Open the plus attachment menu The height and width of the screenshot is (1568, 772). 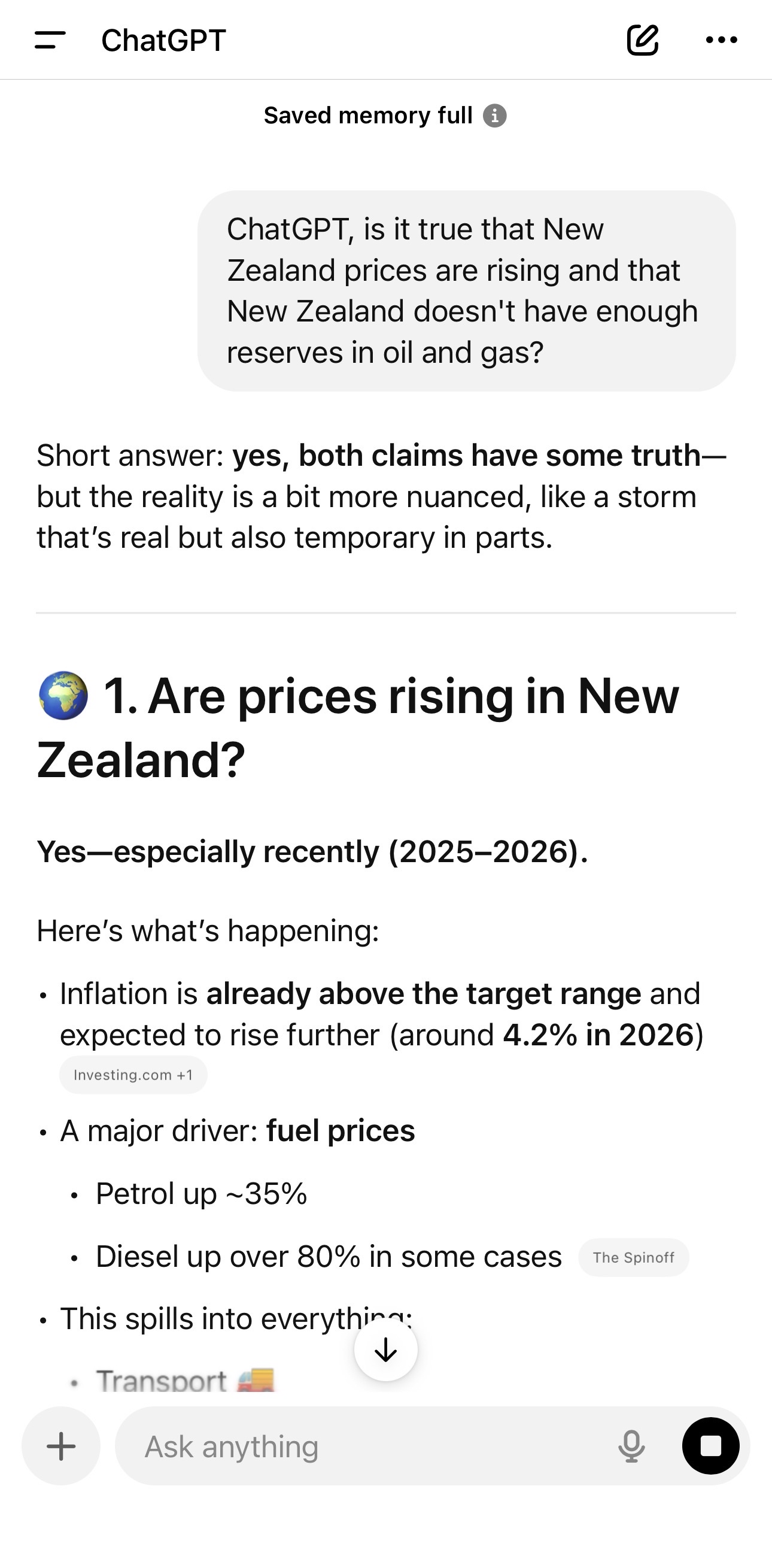click(x=61, y=1446)
